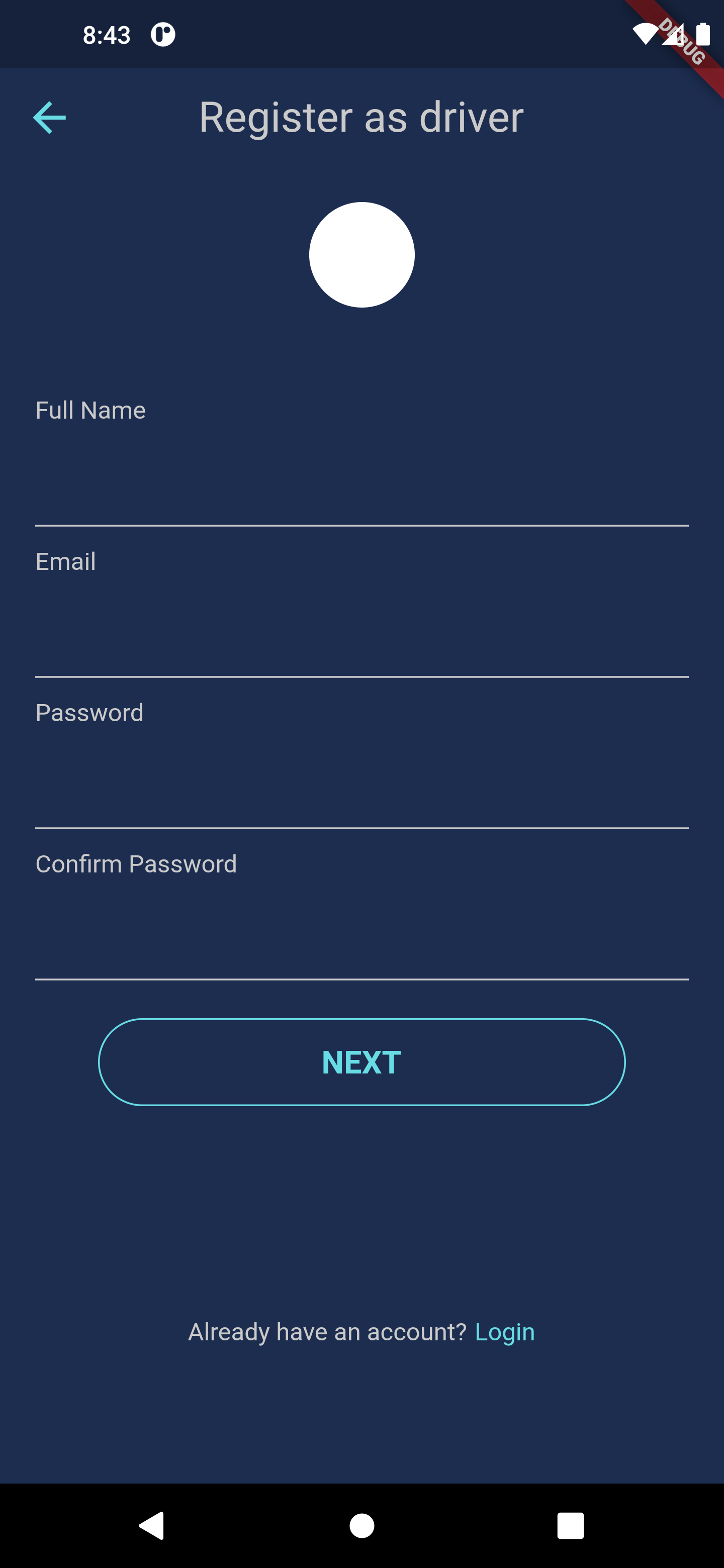Viewport: 724px width, 1568px height.
Task: Tap the back arrow to exit registration
Action: 49,118
